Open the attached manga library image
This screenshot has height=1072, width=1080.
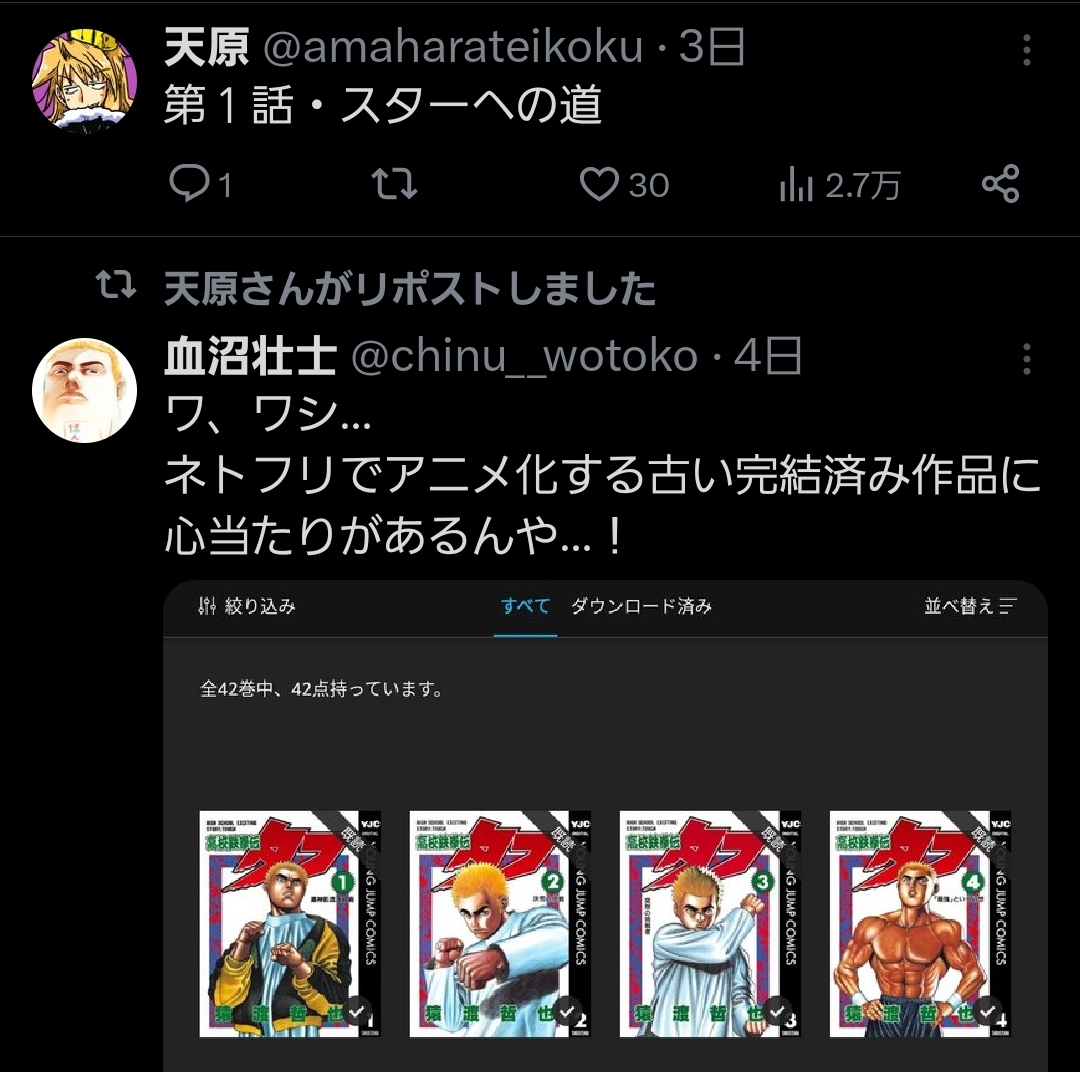(x=605, y=820)
